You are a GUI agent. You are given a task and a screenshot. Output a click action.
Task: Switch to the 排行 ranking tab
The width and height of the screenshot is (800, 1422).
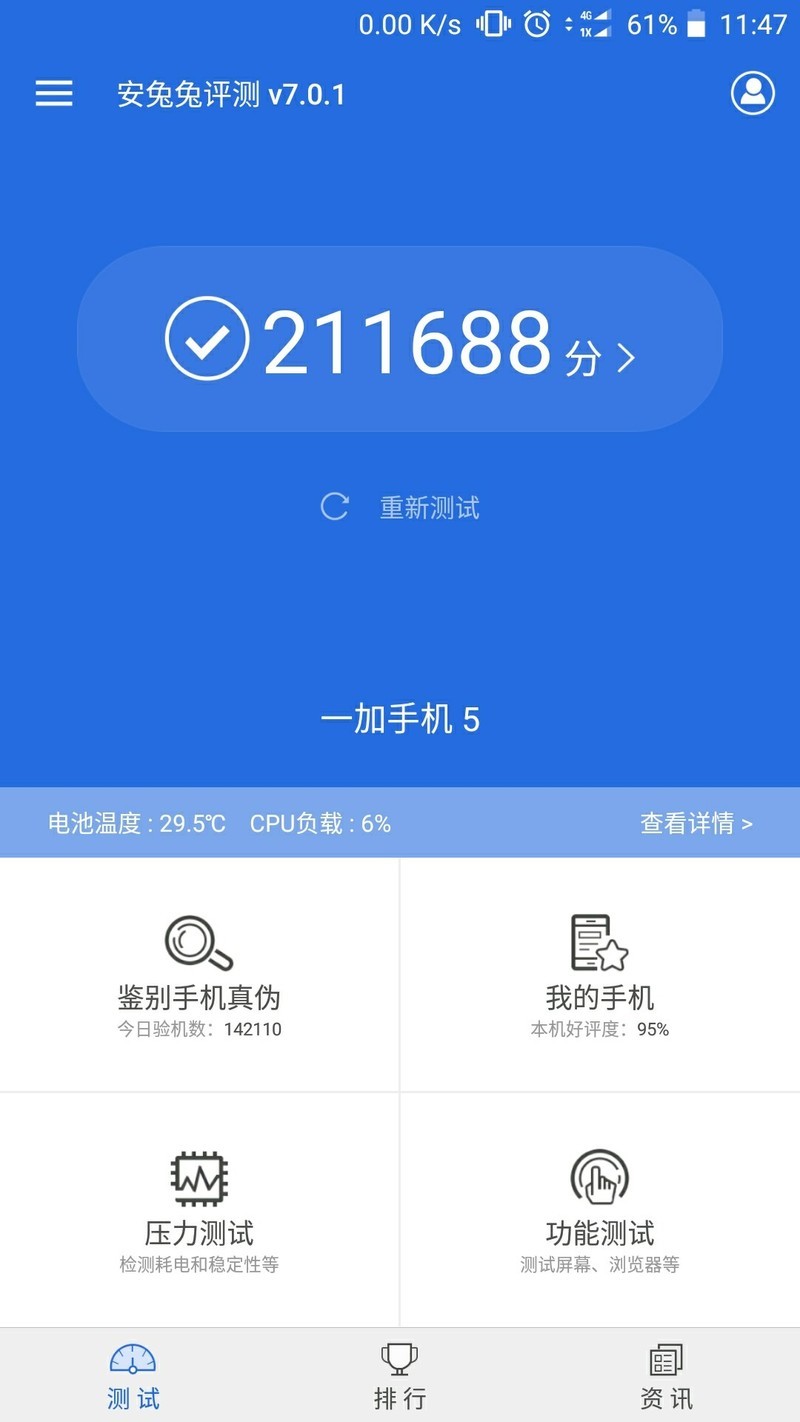(400, 1376)
